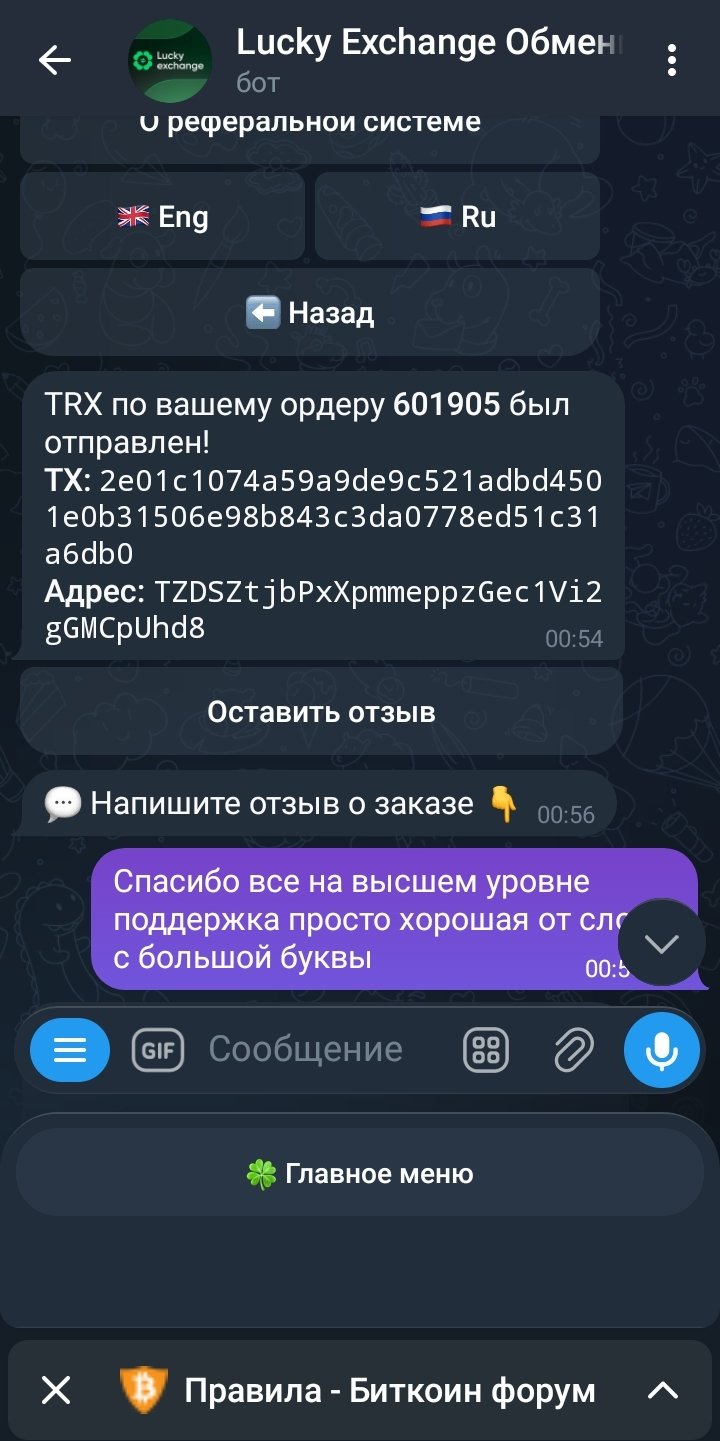Open the GIF picker
This screenshot has width=720, height=1441.
[158, 1049]
